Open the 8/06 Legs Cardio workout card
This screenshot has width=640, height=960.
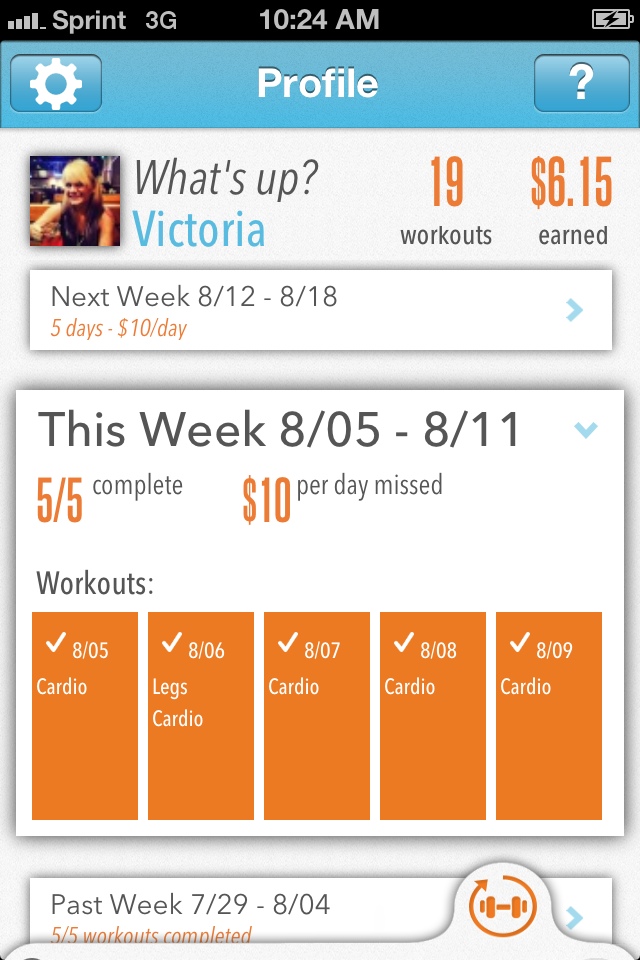tap(201, 715)
